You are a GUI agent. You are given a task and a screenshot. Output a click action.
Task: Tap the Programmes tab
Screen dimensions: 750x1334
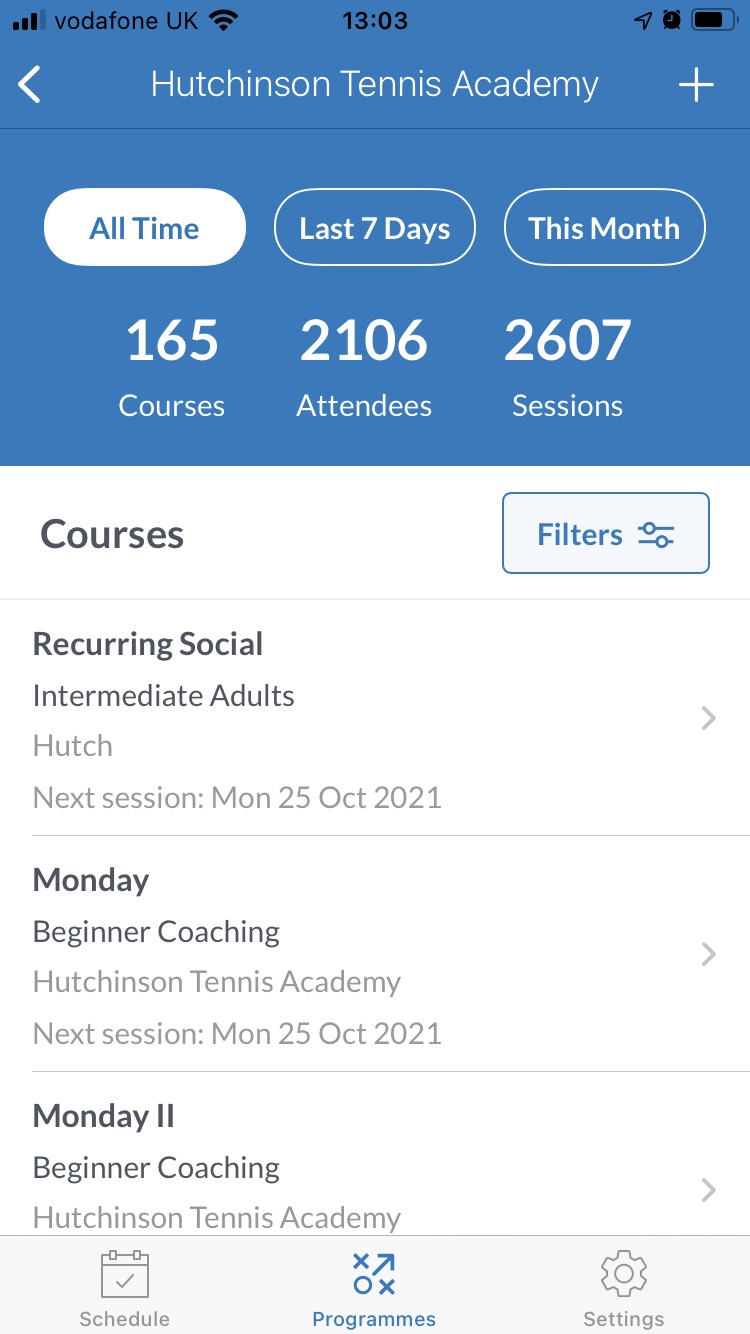[374, 1288]
